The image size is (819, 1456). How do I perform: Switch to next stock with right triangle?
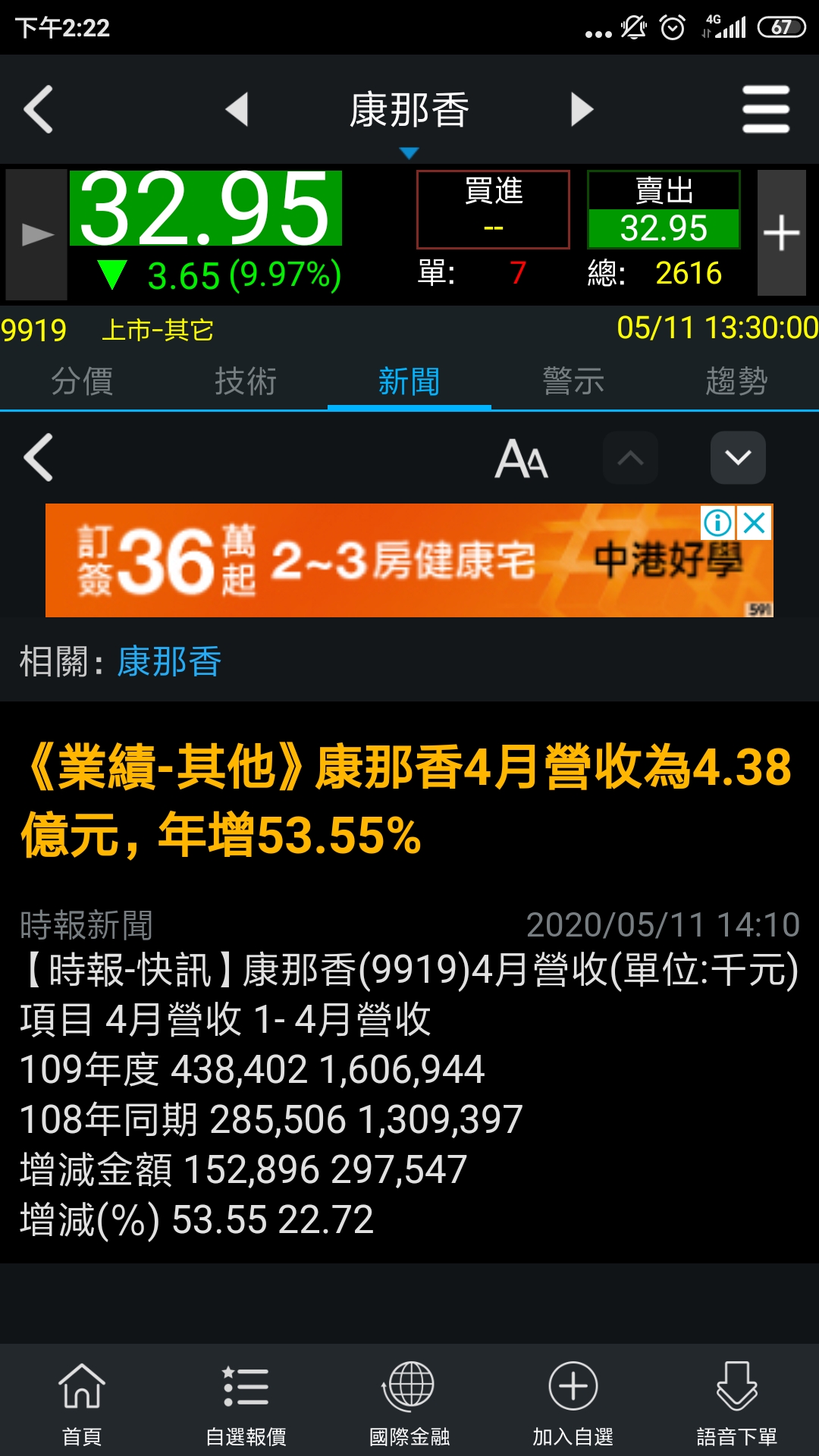pos(582,110)
